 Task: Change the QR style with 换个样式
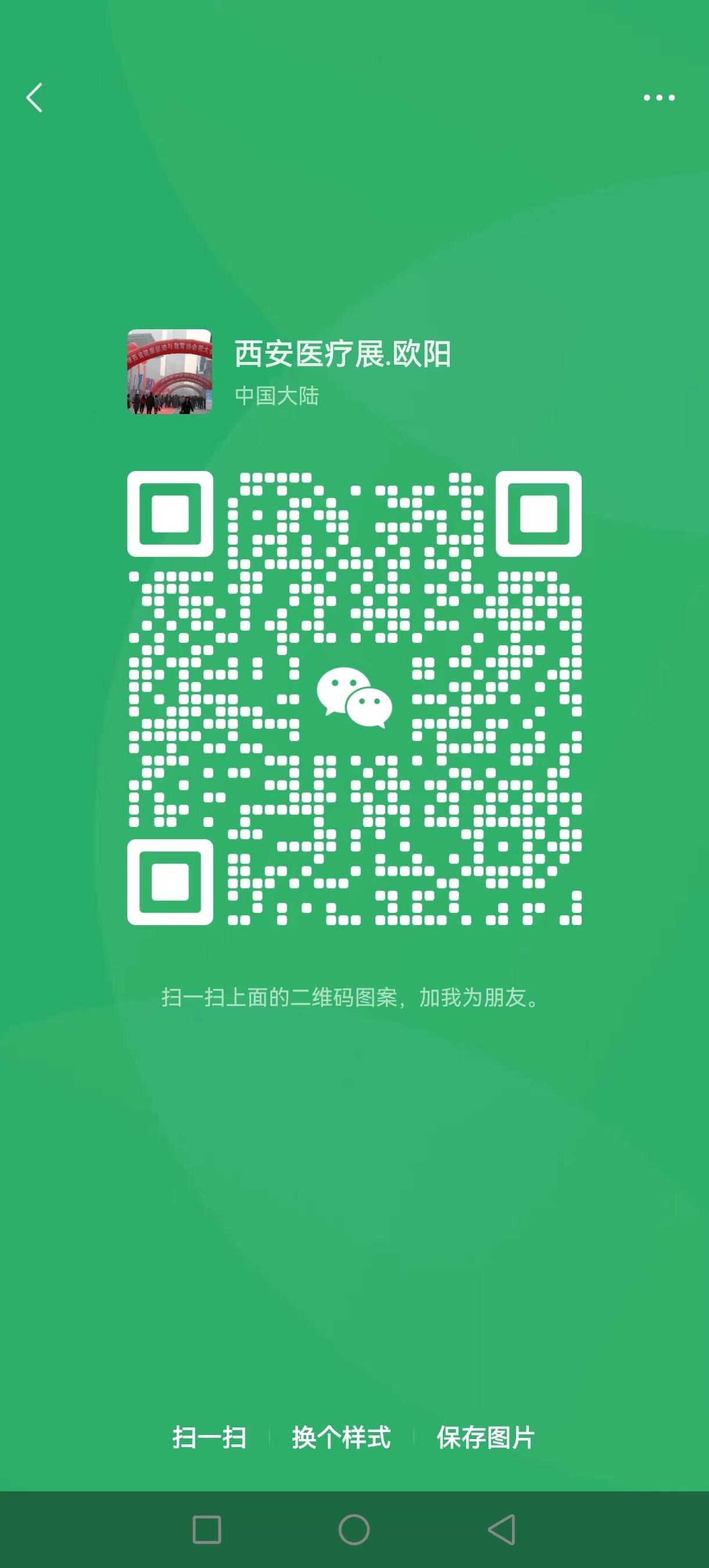pos(341,1438)
